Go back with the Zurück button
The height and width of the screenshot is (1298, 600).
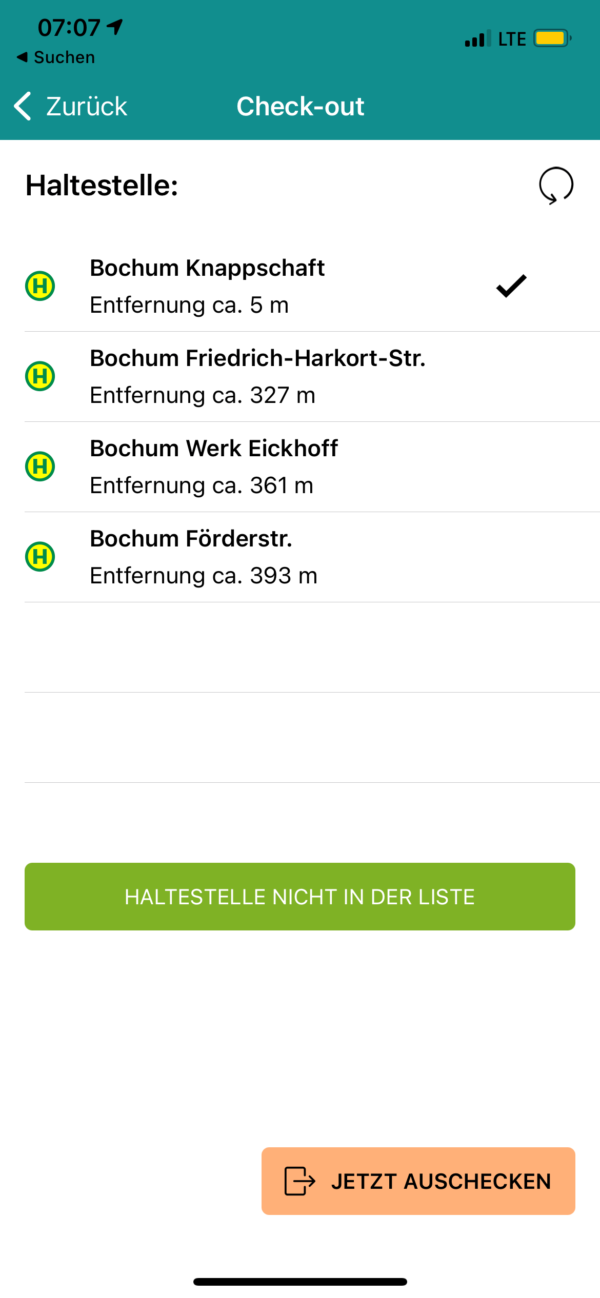(x=70, y=106)
